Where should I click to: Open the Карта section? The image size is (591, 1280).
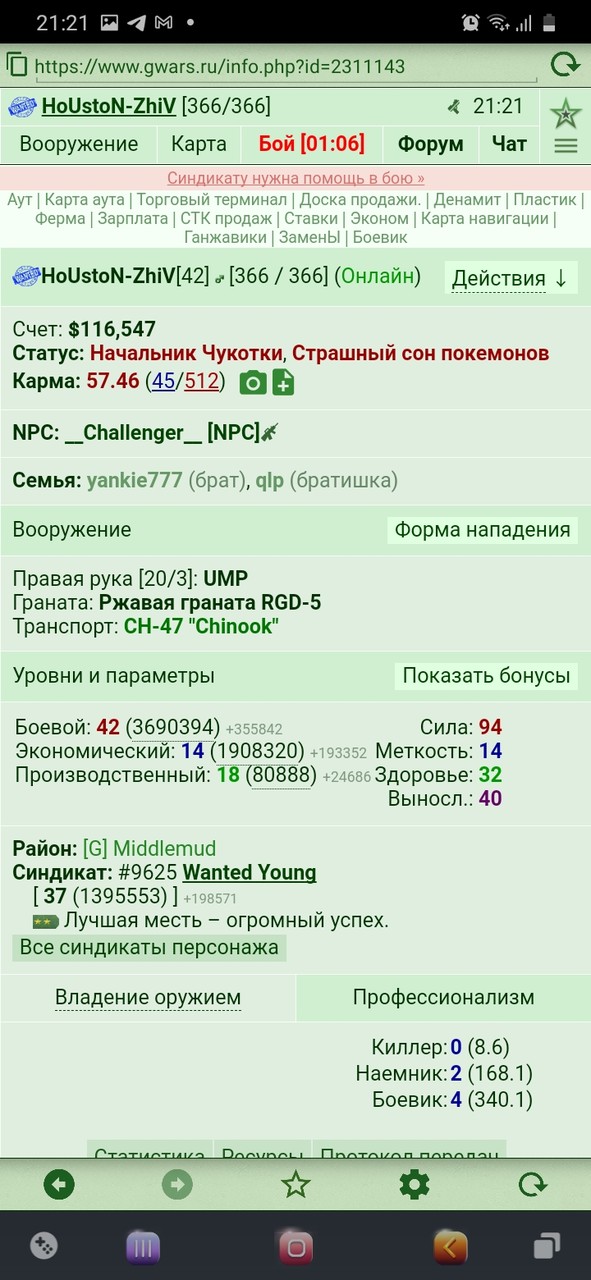198,144
